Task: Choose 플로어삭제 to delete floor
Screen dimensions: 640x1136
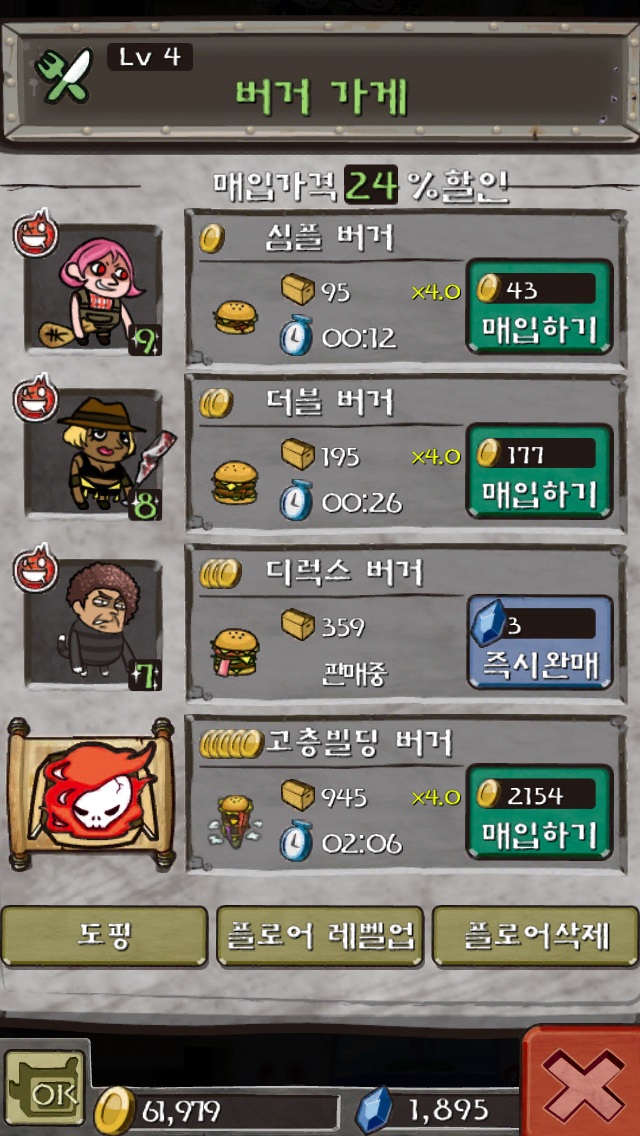Action: pyautogui.click(x=535, y=936)
